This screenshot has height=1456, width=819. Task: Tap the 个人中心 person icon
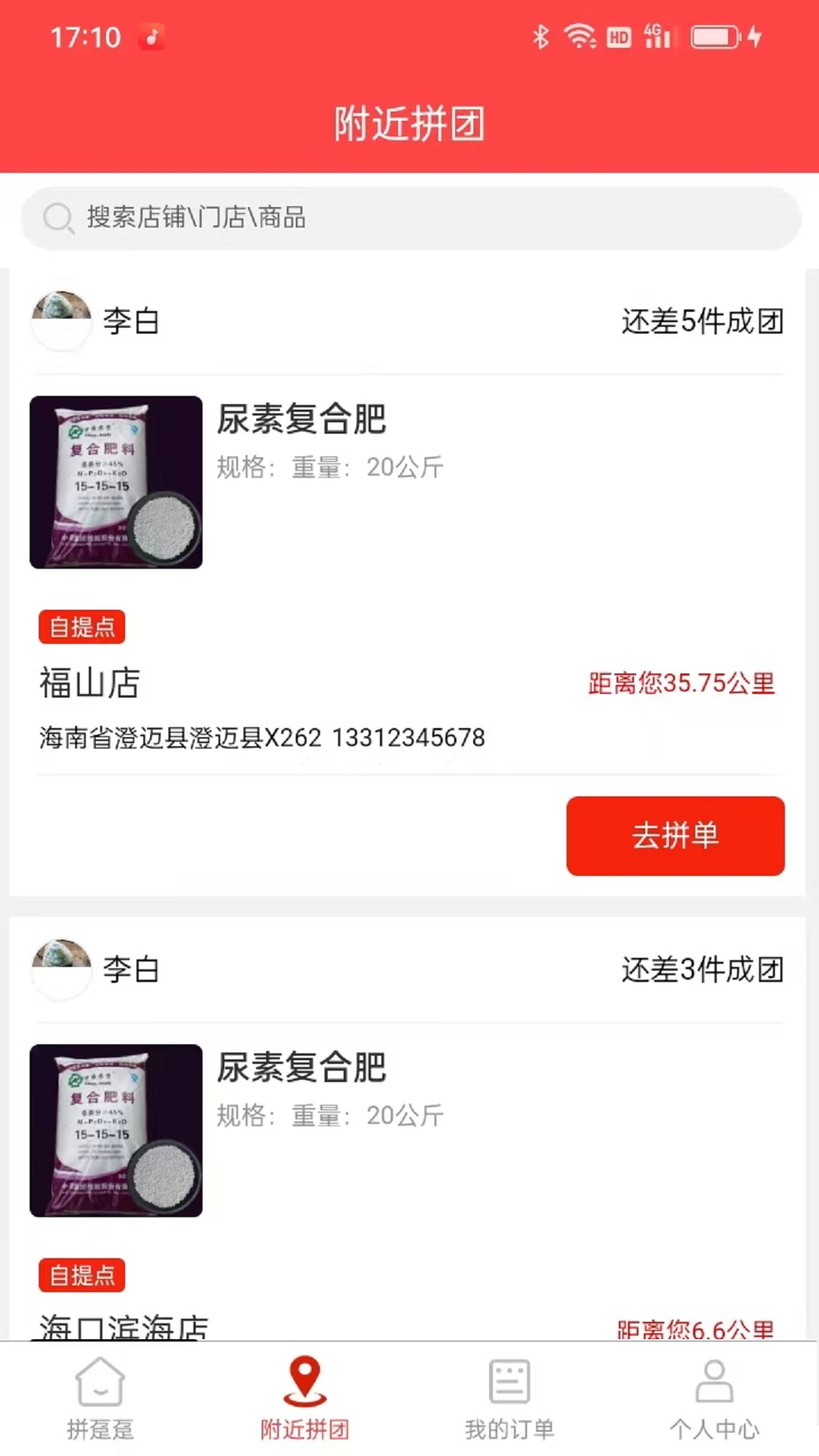pyautogui.click(x=713, y=1382)
